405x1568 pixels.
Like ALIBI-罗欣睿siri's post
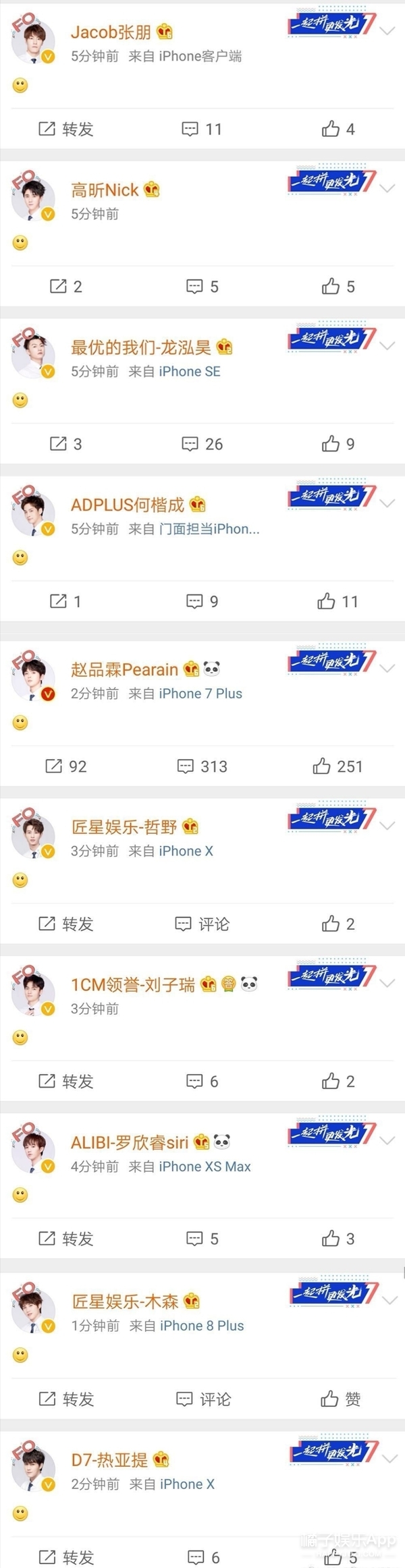337,1239
